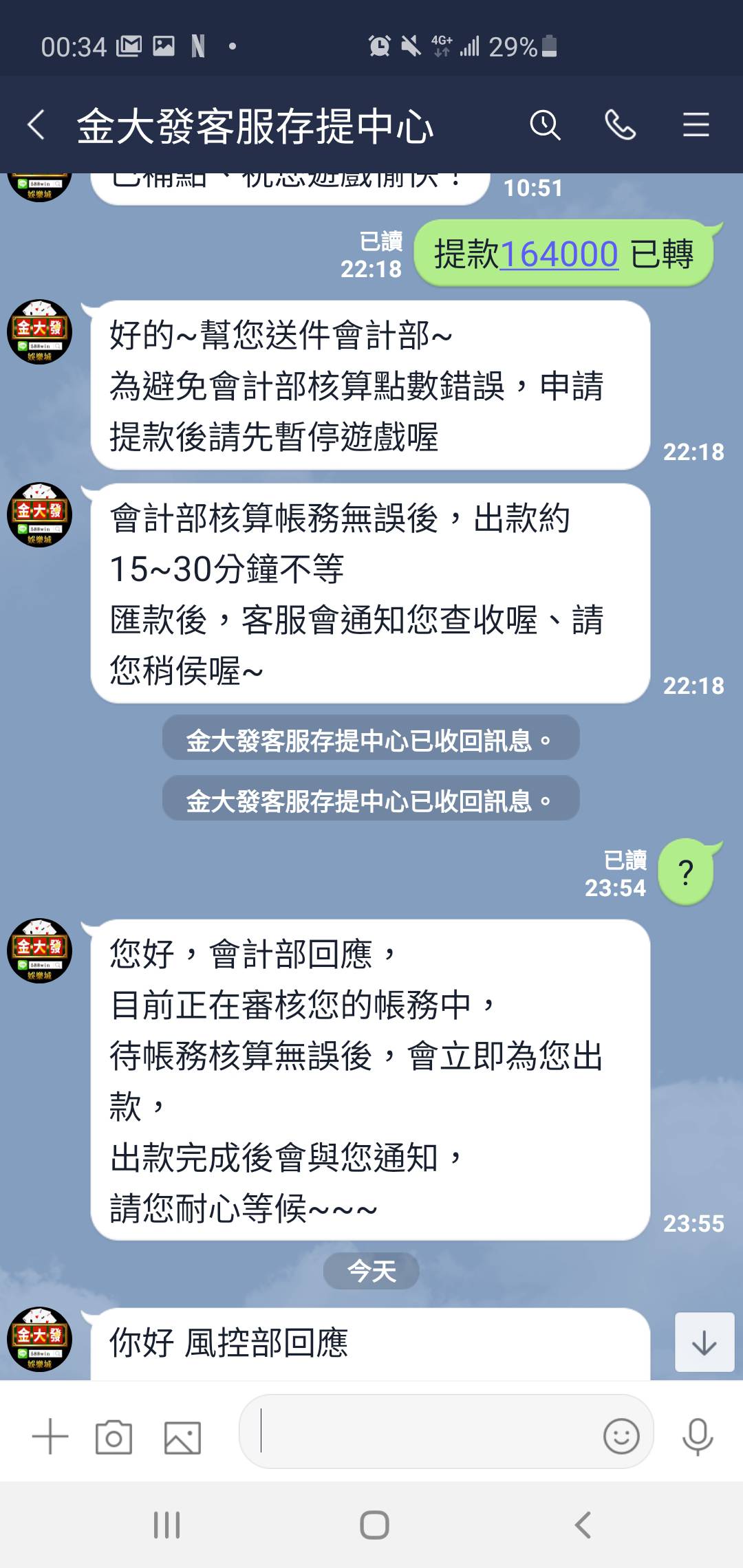Jump to latest message with the down arrow
This screenshot has height=1568, width=743.
click(x=704, y=1342)
